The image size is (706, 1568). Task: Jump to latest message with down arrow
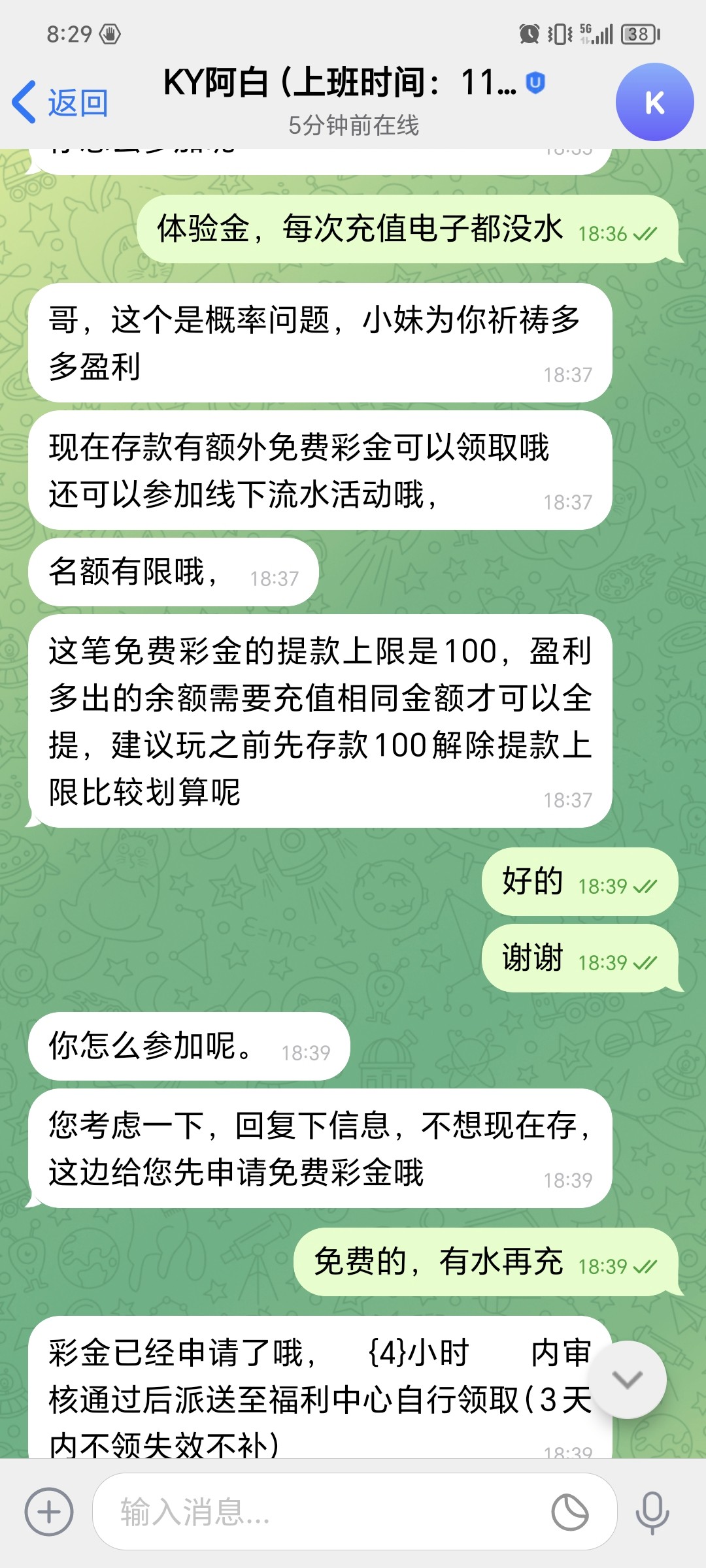click(628, 1379)
